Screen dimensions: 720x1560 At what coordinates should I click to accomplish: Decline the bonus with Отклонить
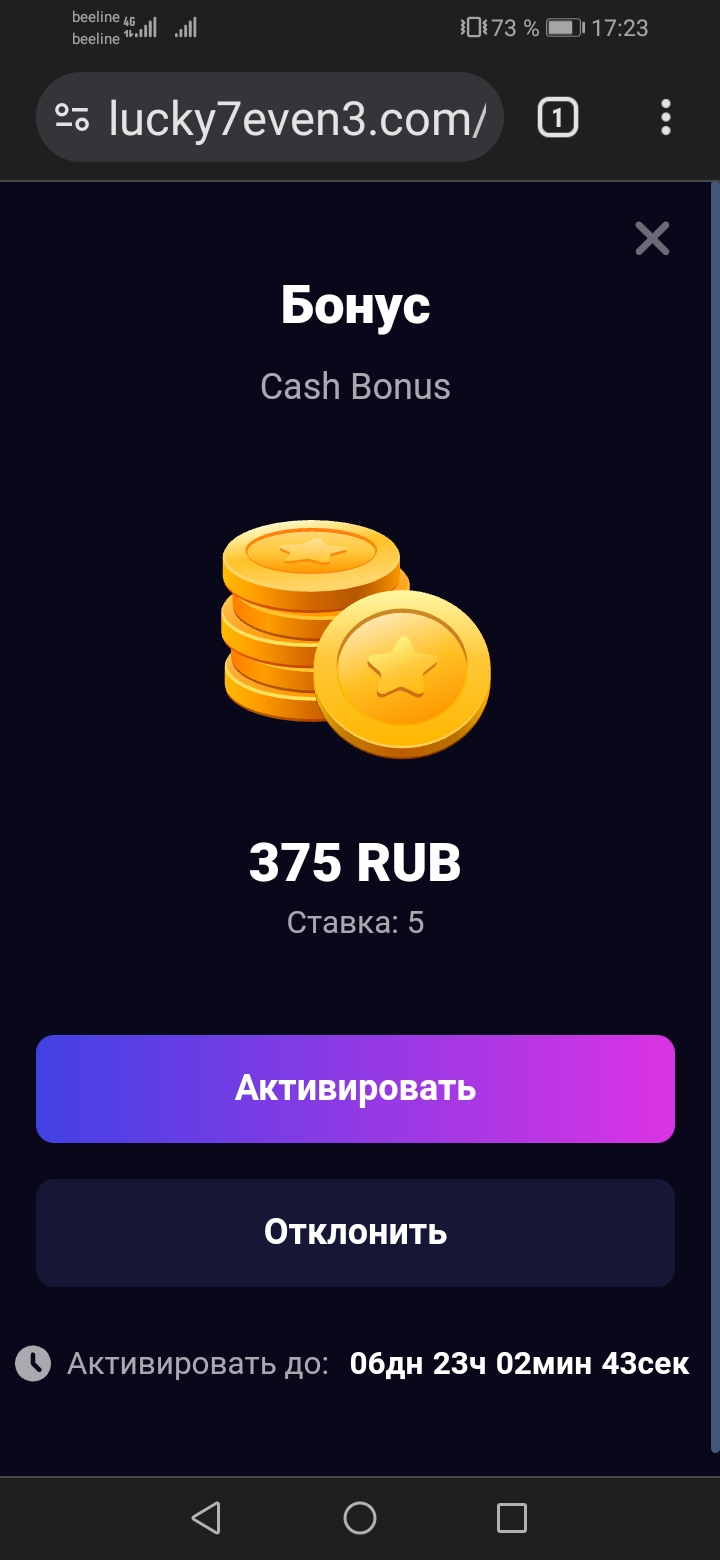tap(355, 1232)
